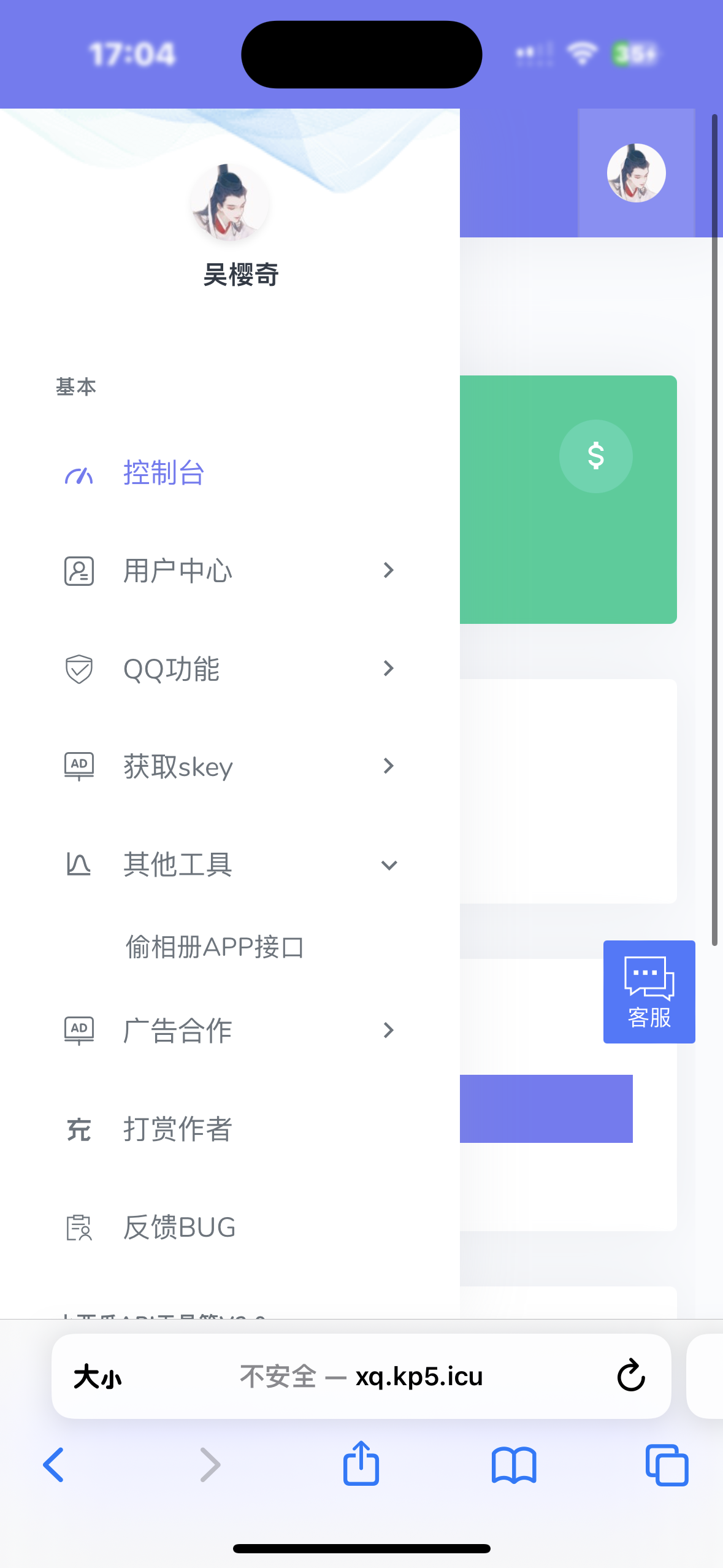The width and height of the screenshot is (723, 1568).
Task: Click the mountain icon next to 其他工具
Action: point(78,864)
